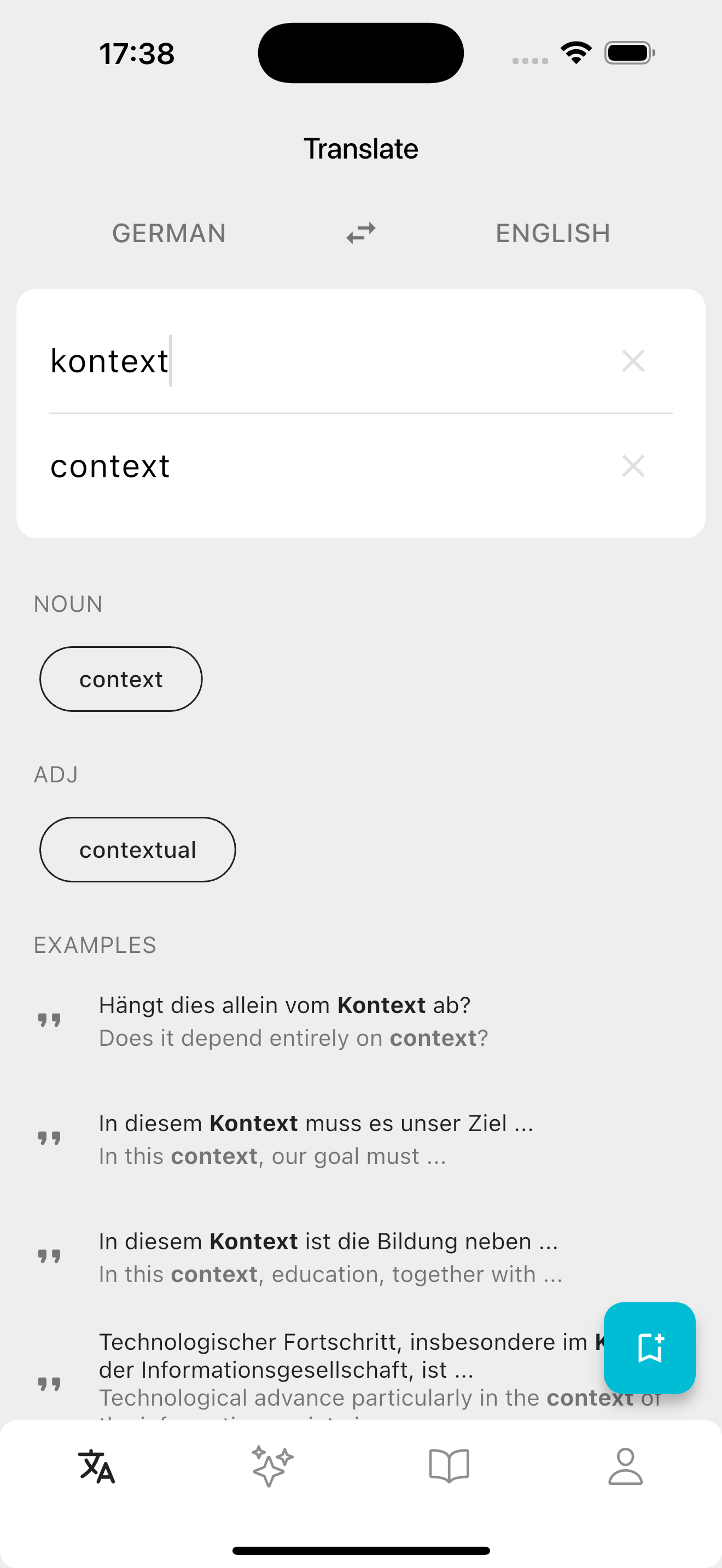Viewport: 722px width, 1568px height.
Task: Open the dictionary book section
Action: click(x=449, y=1465)
